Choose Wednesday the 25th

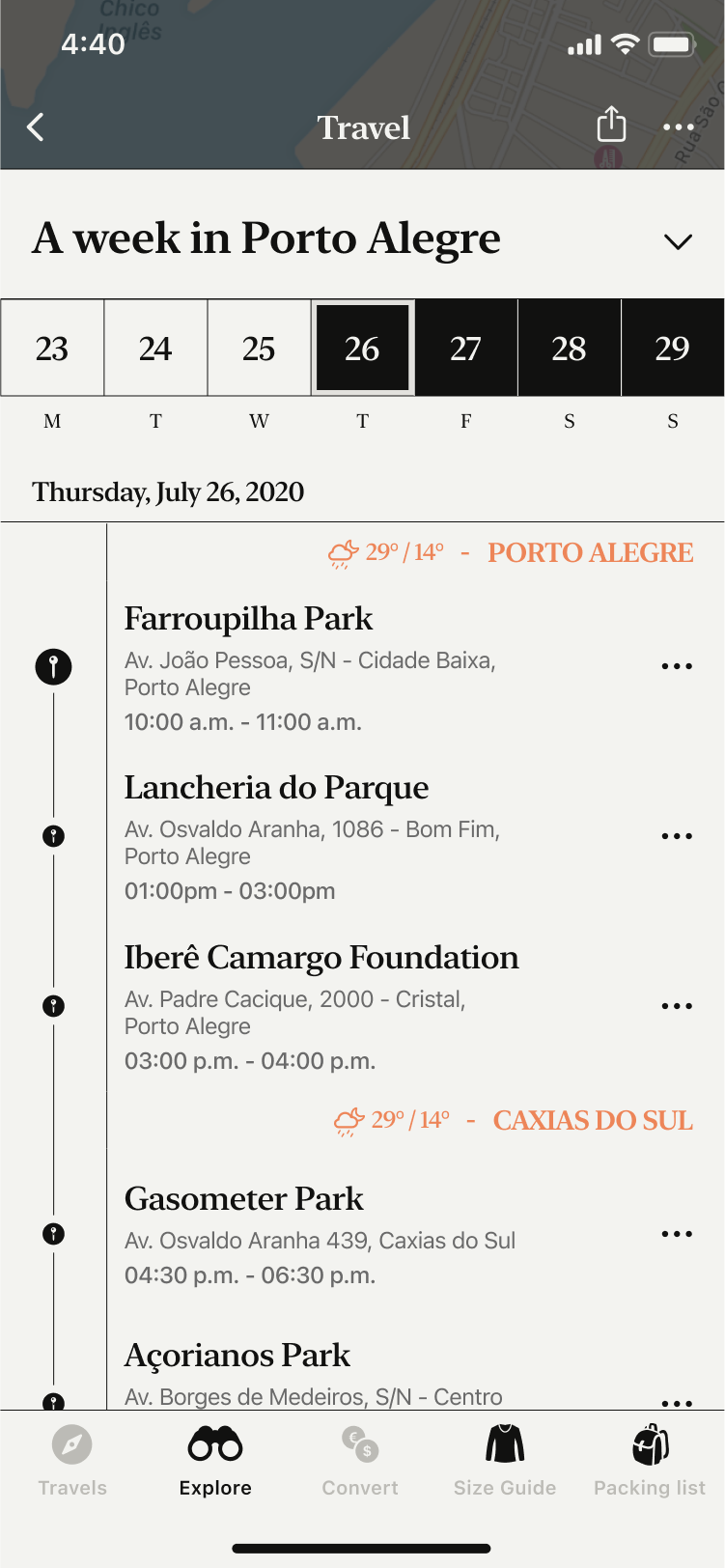259,349
